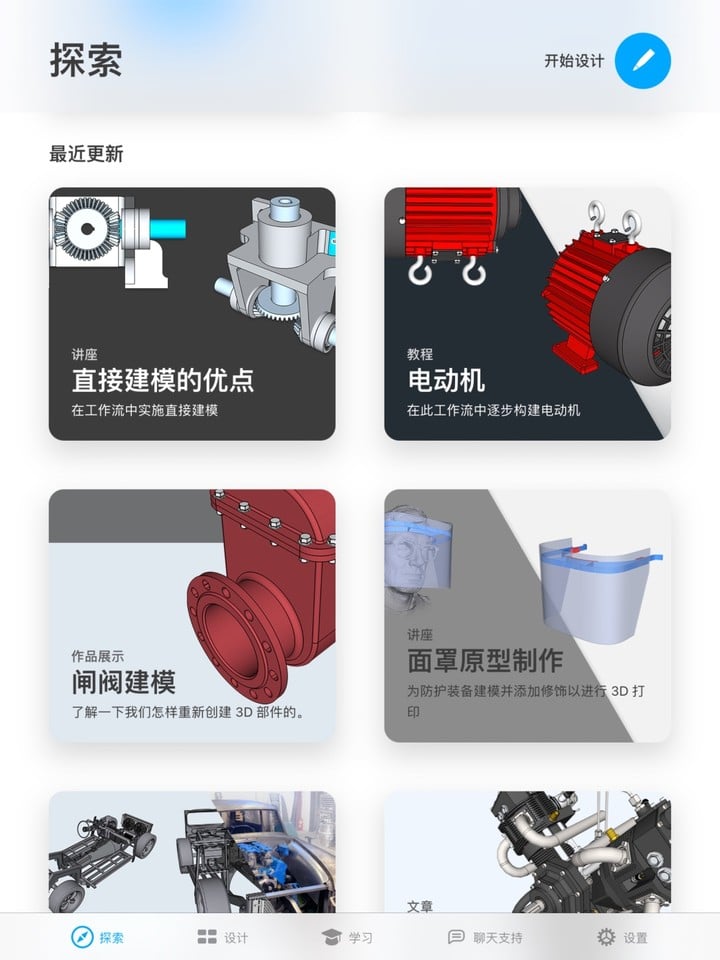Open the 设置 tab
This screenshot has width=720, height=960.
(622, 937)
